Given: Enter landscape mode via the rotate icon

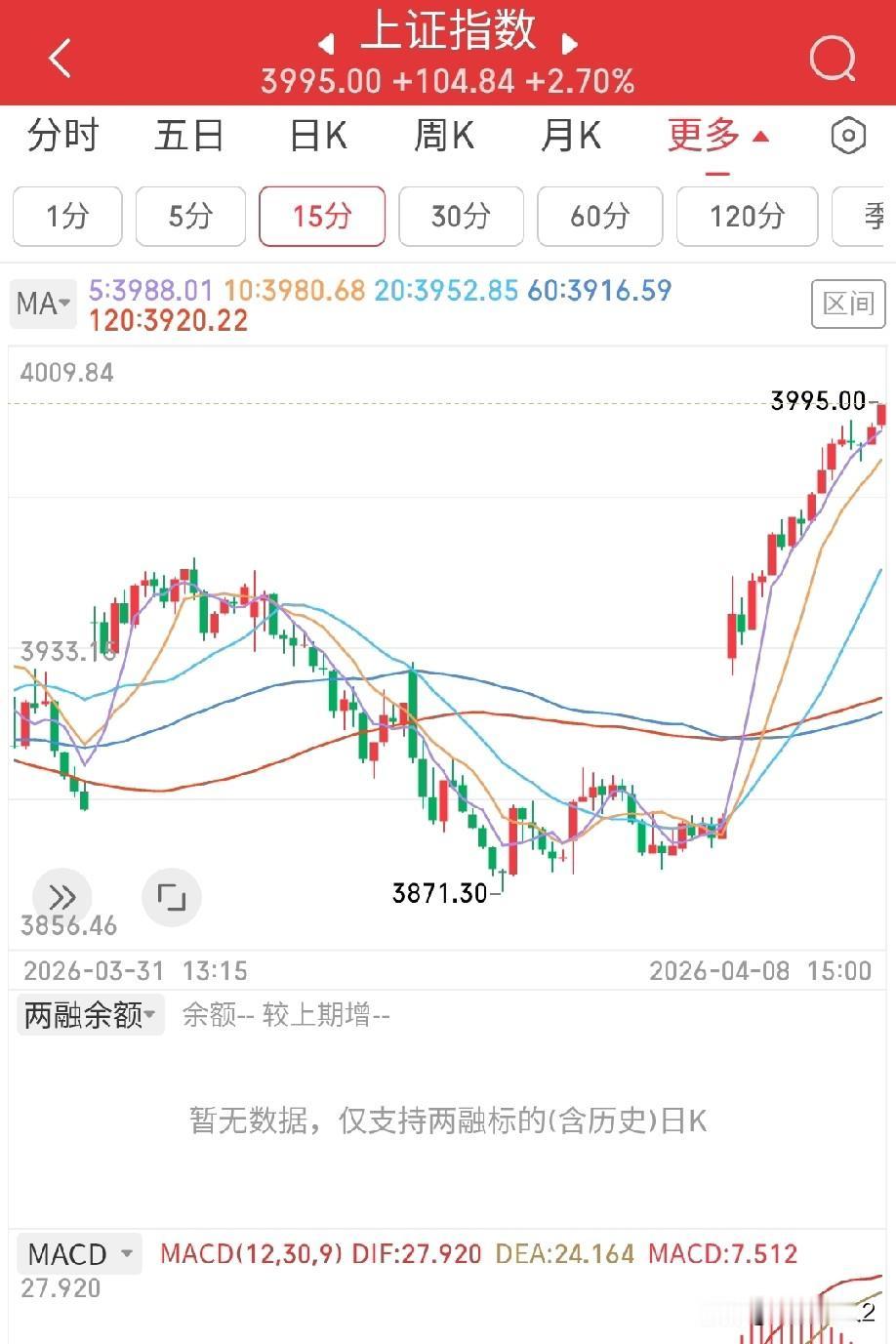Looking at the screenshot, I should click(x=172, y=896).
